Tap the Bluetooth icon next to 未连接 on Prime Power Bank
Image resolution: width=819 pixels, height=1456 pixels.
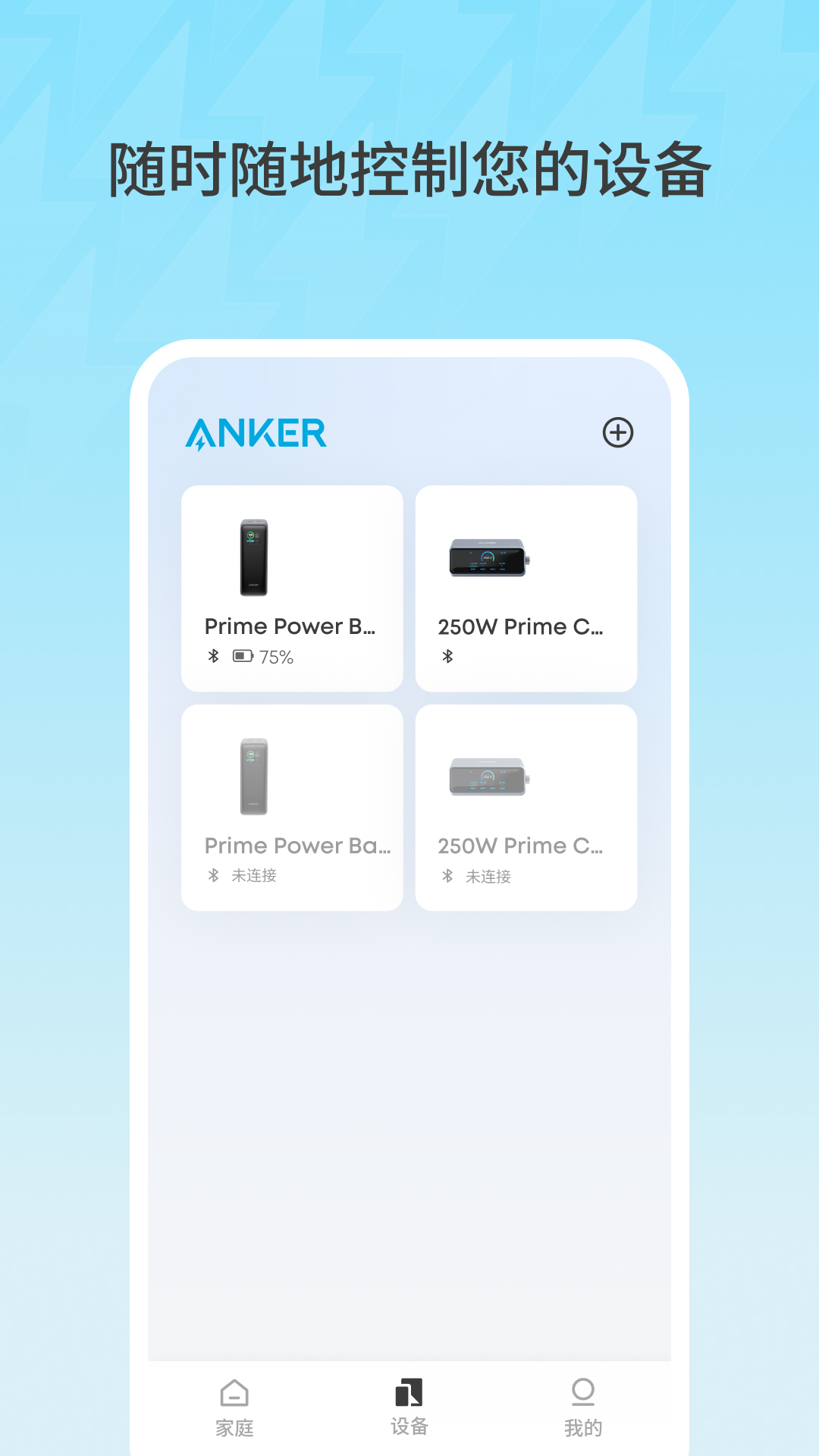point(213,876)
